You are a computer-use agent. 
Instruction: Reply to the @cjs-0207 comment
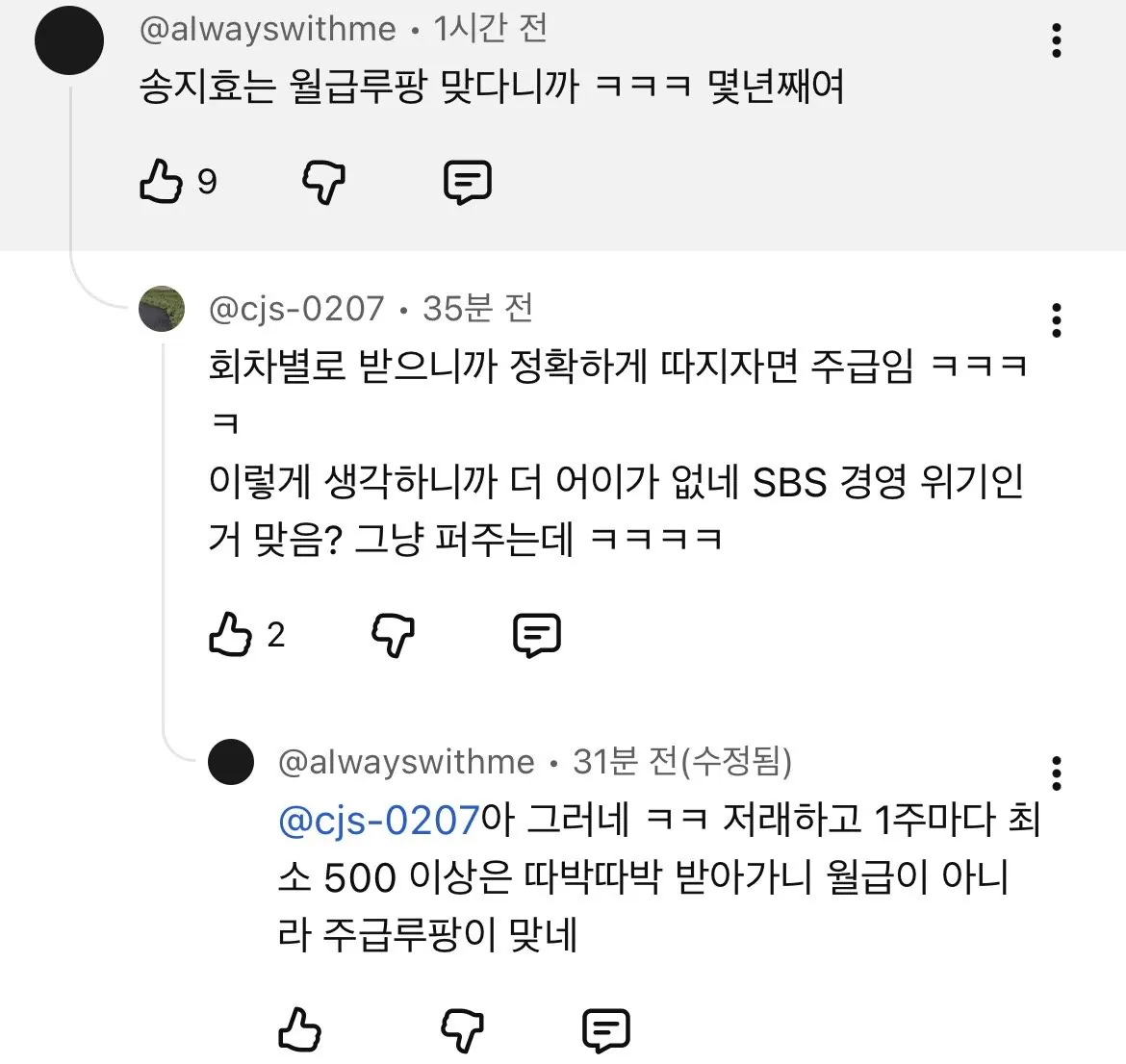537,634
